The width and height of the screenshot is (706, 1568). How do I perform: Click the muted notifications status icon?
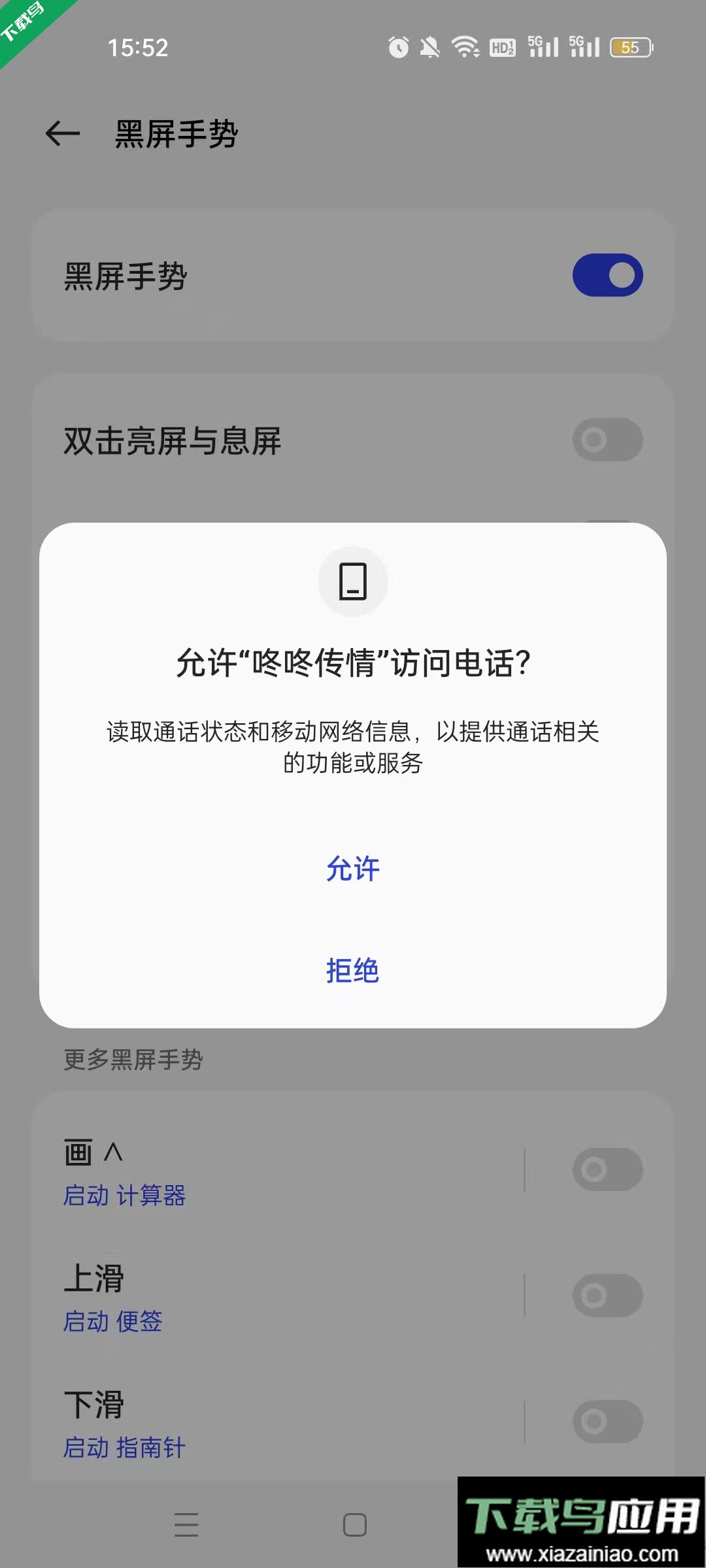click(x=431, y=48)
